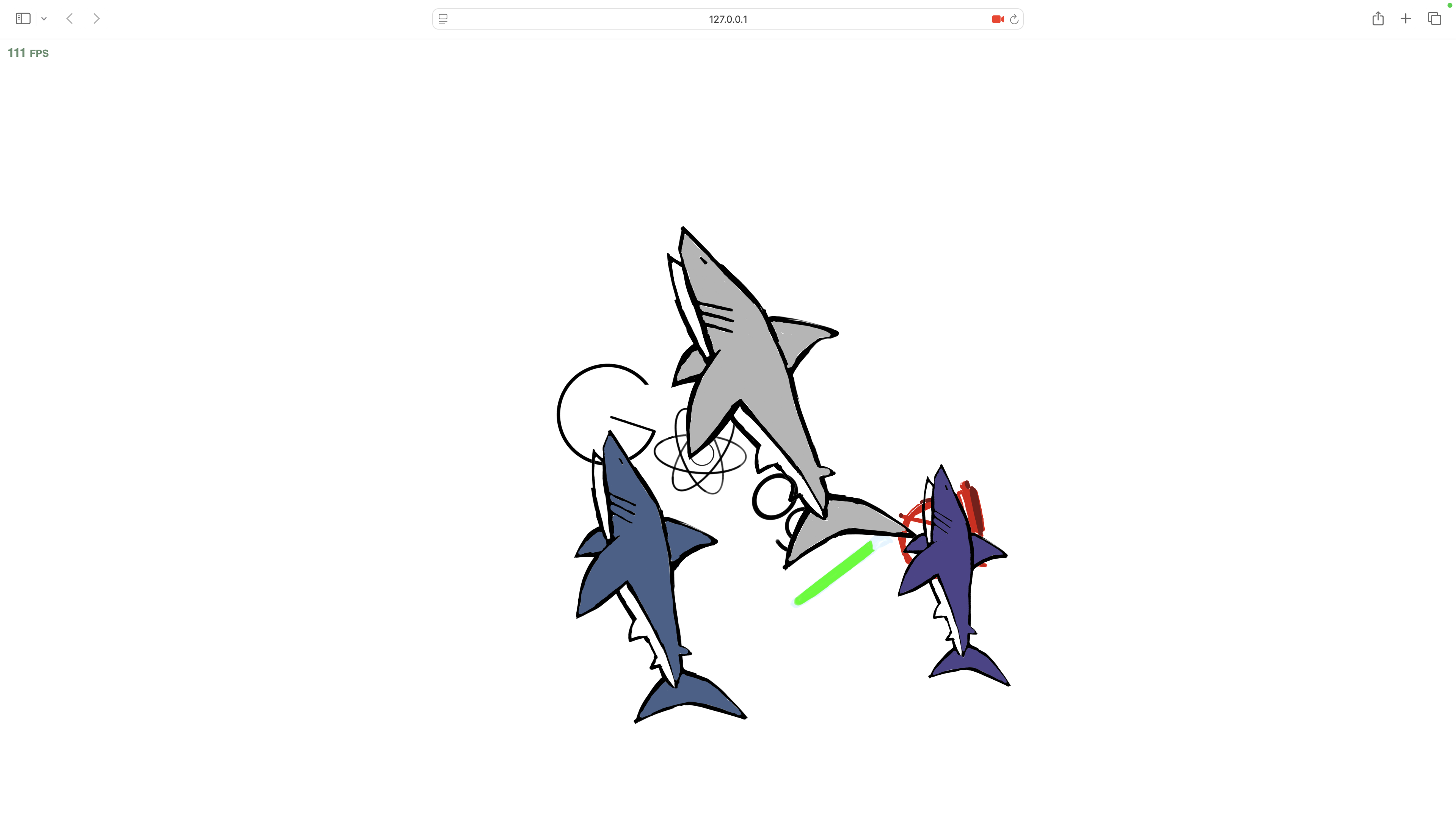Expand the sidebar dropdown chevron

click(x=44, y=19)
